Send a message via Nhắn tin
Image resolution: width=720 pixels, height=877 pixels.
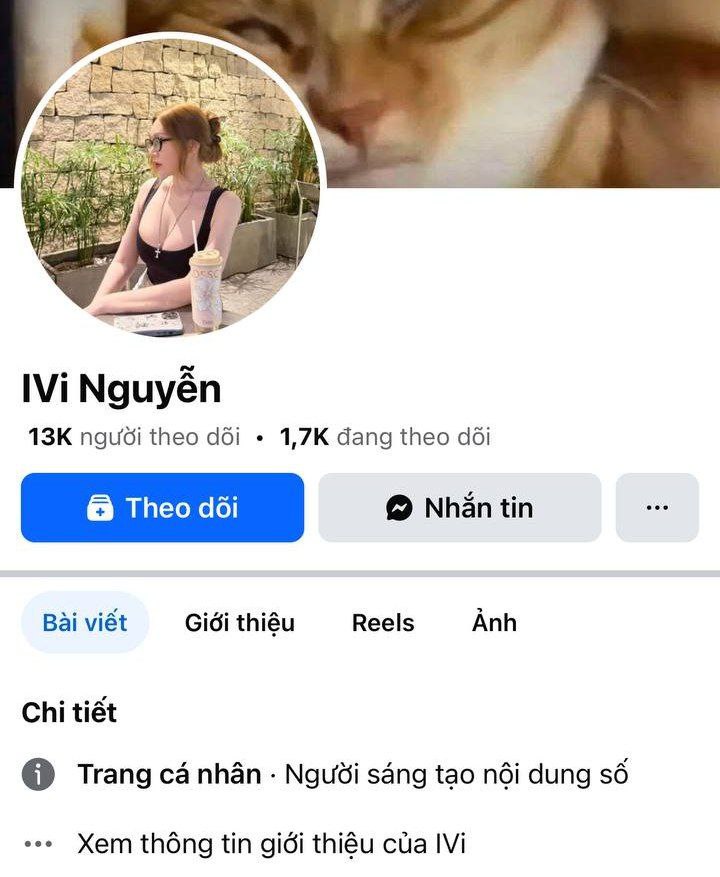459,508
